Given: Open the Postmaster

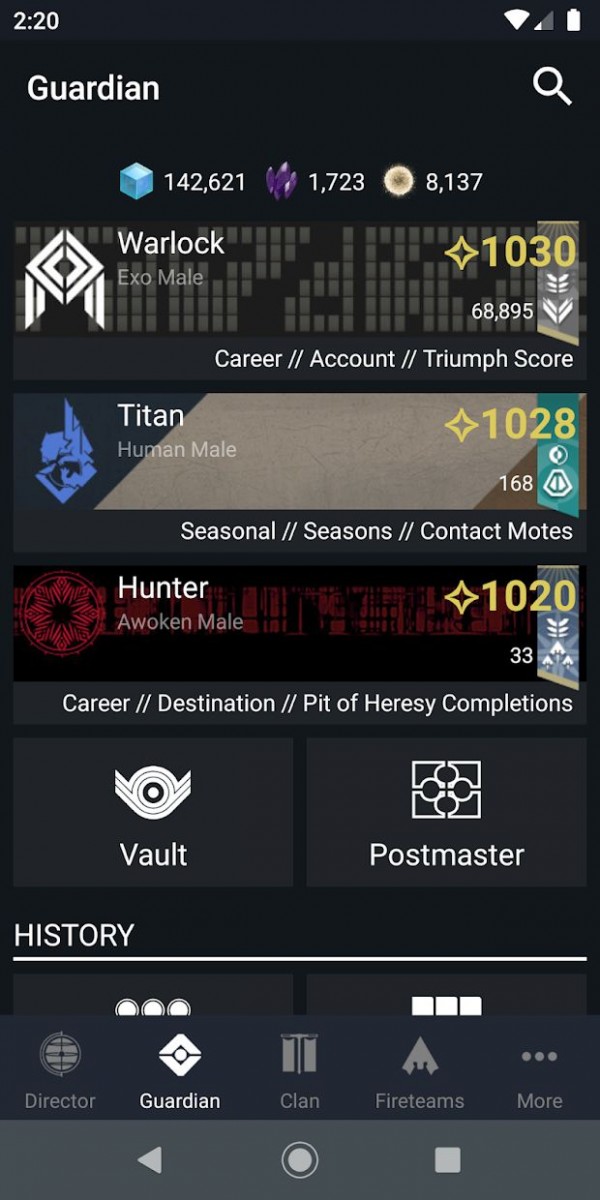Looking at the screenshot, I should (446, 812).
